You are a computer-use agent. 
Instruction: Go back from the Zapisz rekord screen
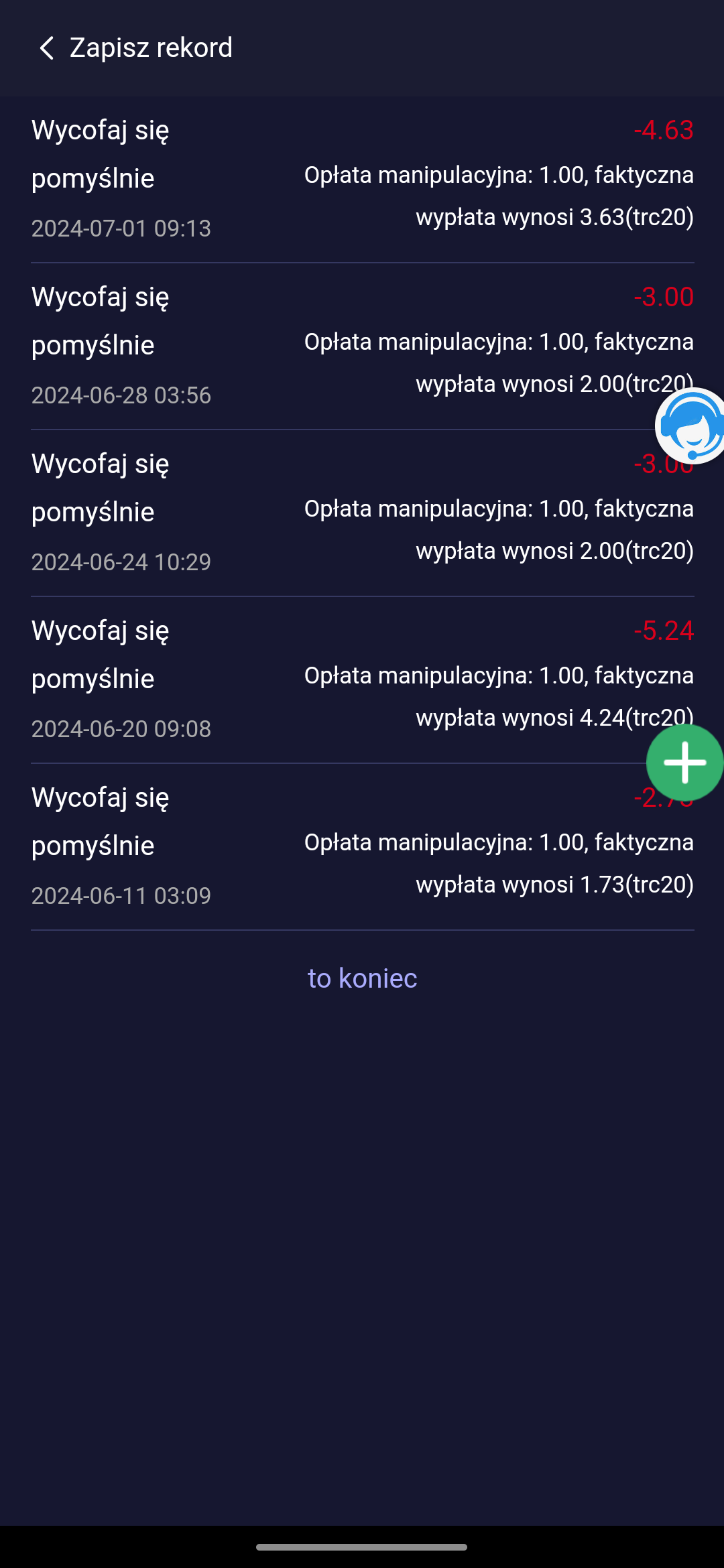pos(46,48)
